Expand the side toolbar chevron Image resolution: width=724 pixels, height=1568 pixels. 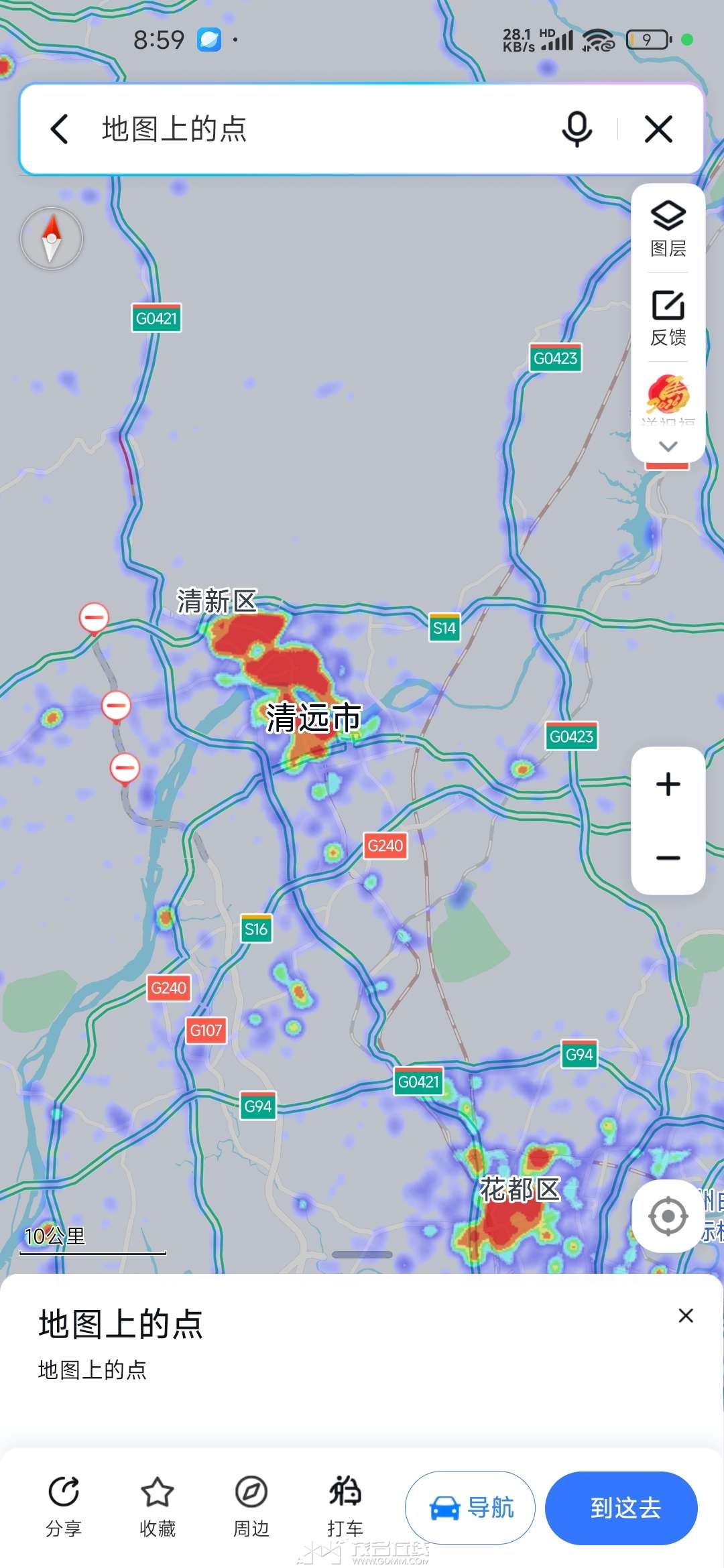668,446
